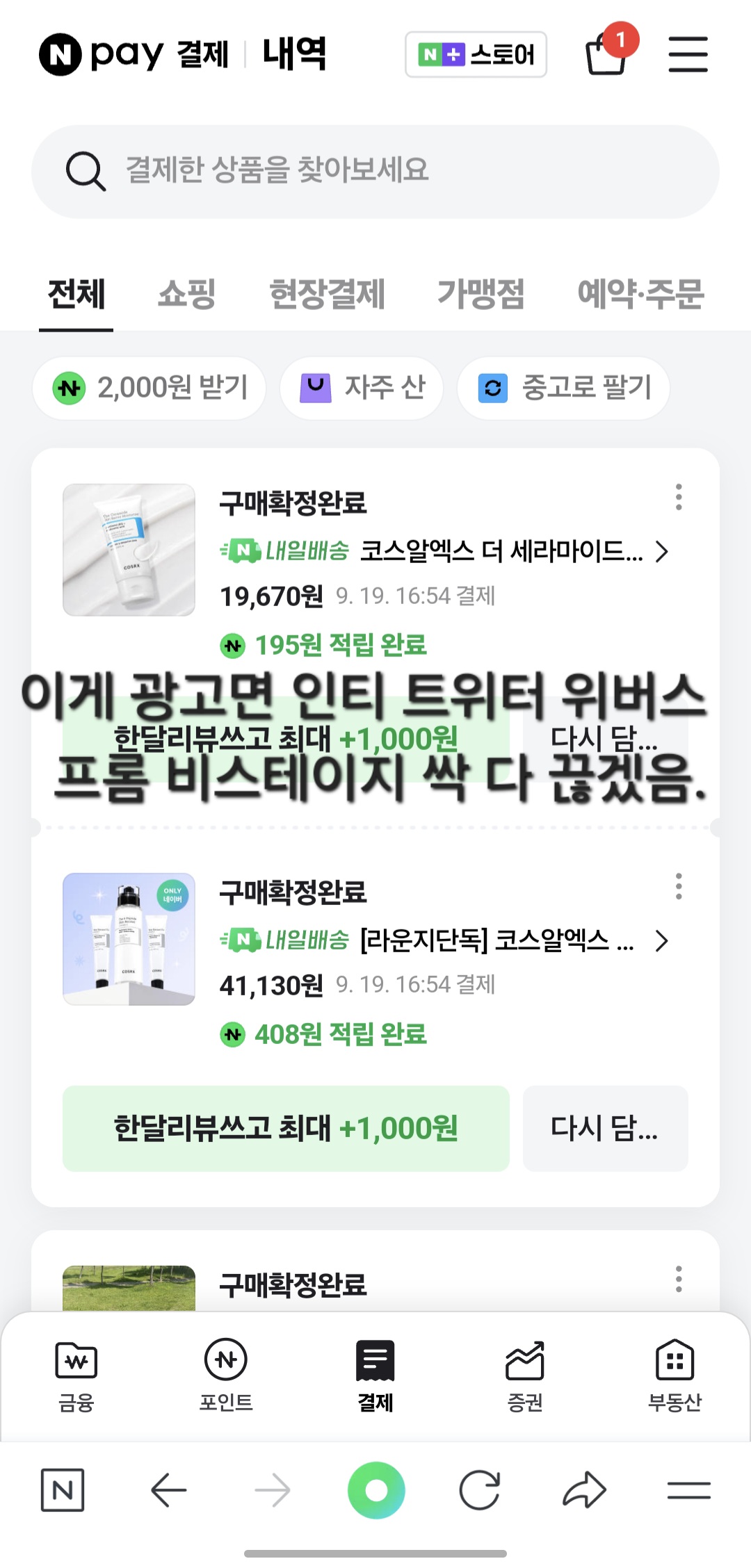Tap the share icon in browser toolbar
The height and width of the screenshot is (1568, 751).
click(584, 1489)
